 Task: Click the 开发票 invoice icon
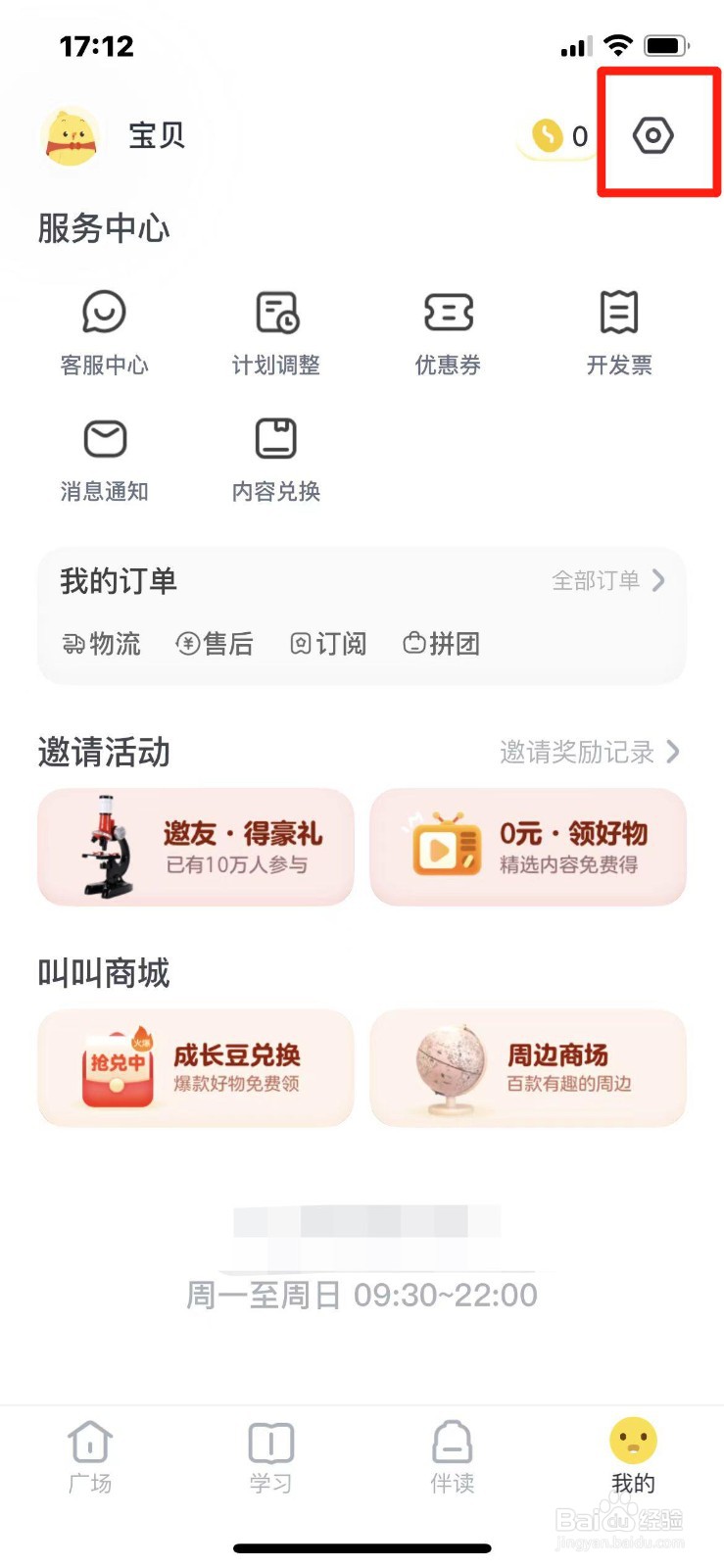tap(619, 330)
